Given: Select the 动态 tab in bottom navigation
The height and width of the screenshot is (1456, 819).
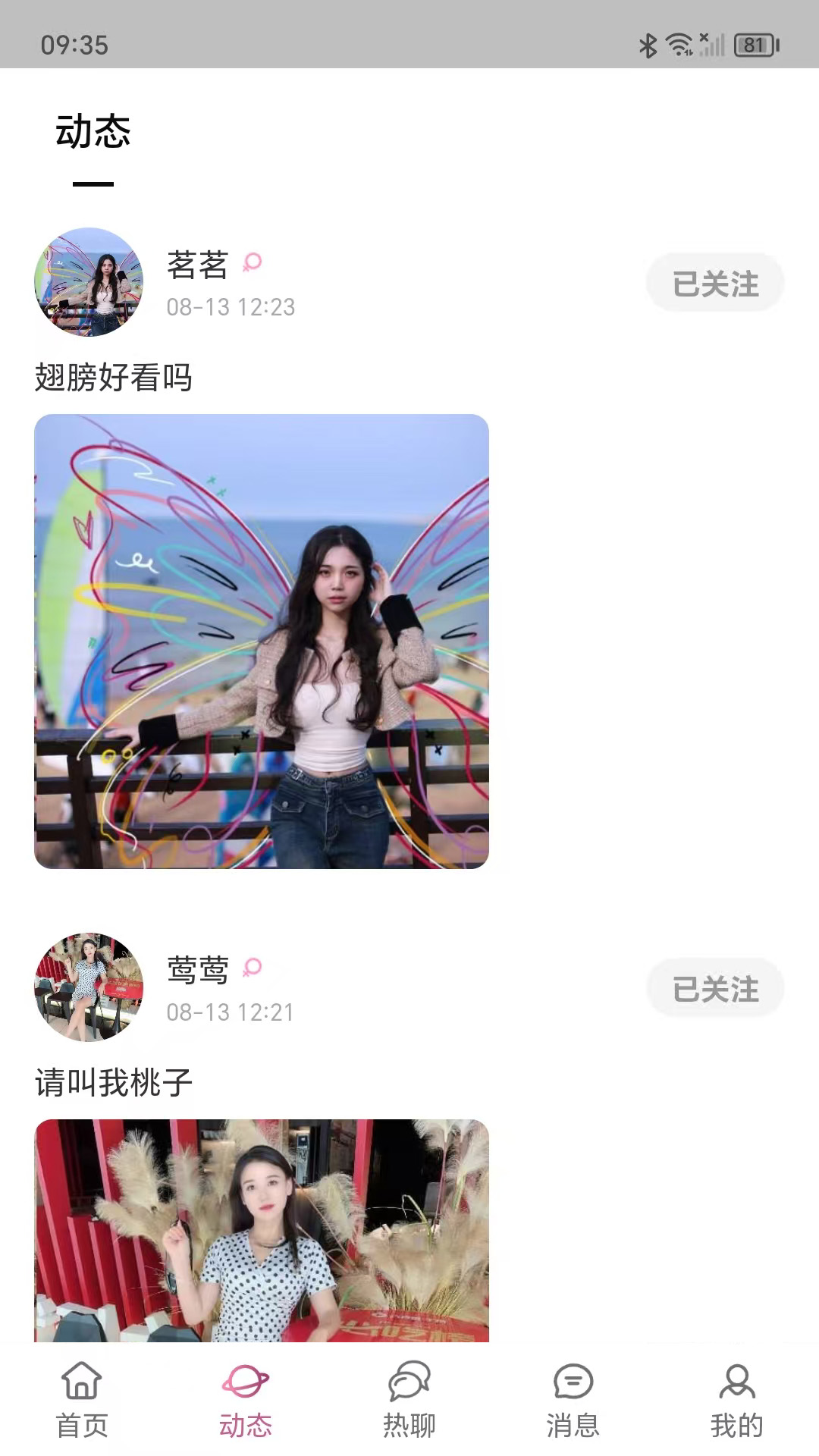Looking at the screenshot, I should (246, 1400).
